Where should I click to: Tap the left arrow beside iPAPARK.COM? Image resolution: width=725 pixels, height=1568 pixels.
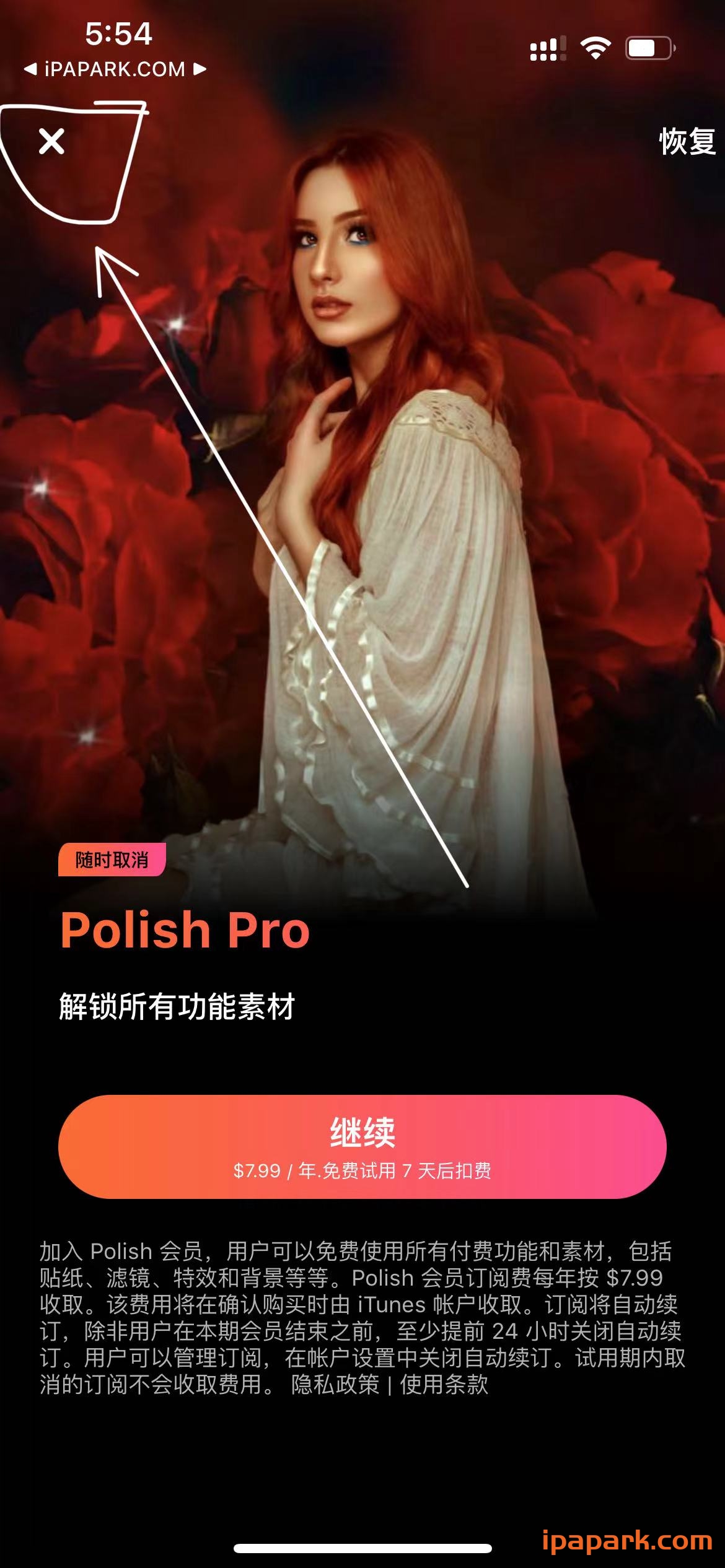(x=33, y=69)
